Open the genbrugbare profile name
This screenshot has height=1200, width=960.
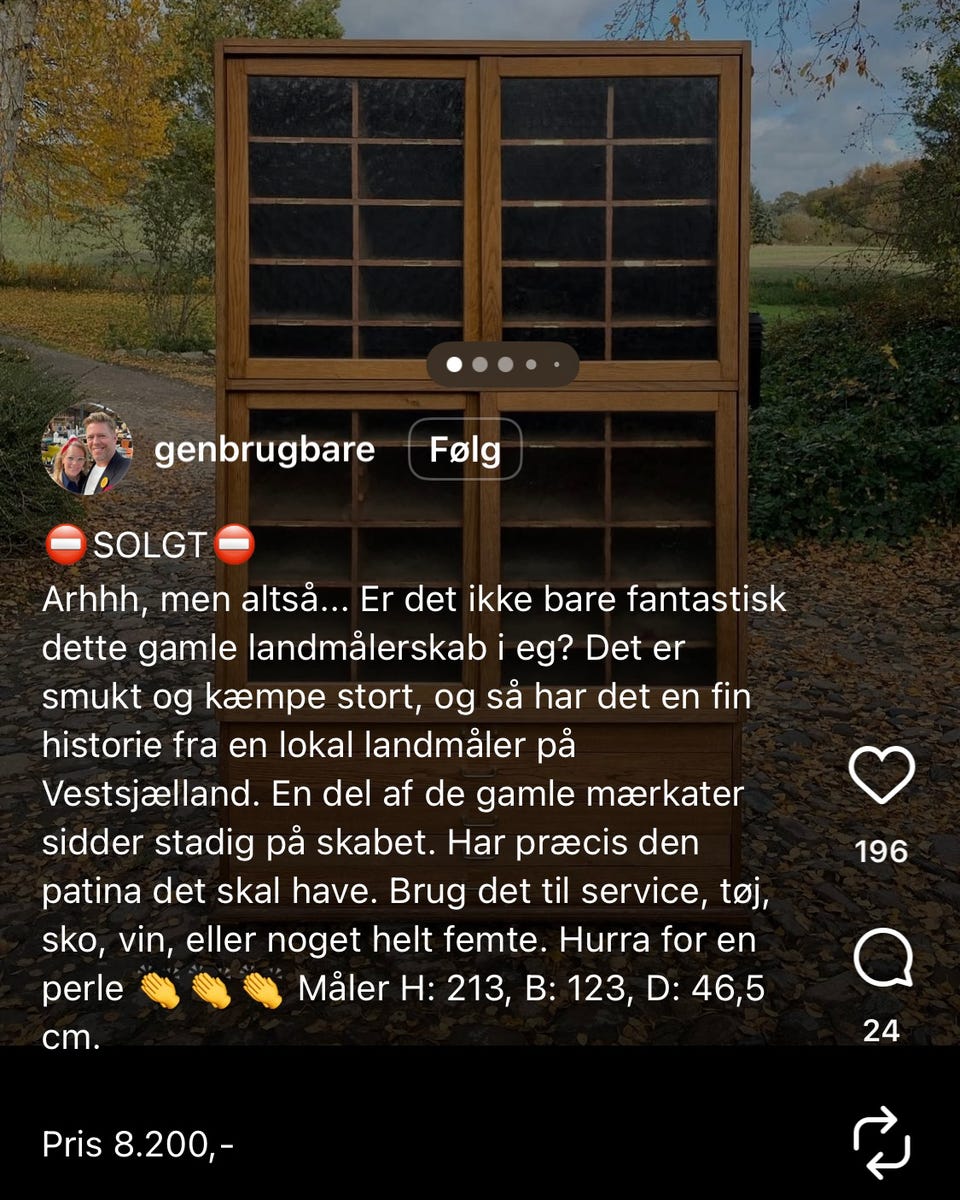pyautogui.click(x=264, y=450)
